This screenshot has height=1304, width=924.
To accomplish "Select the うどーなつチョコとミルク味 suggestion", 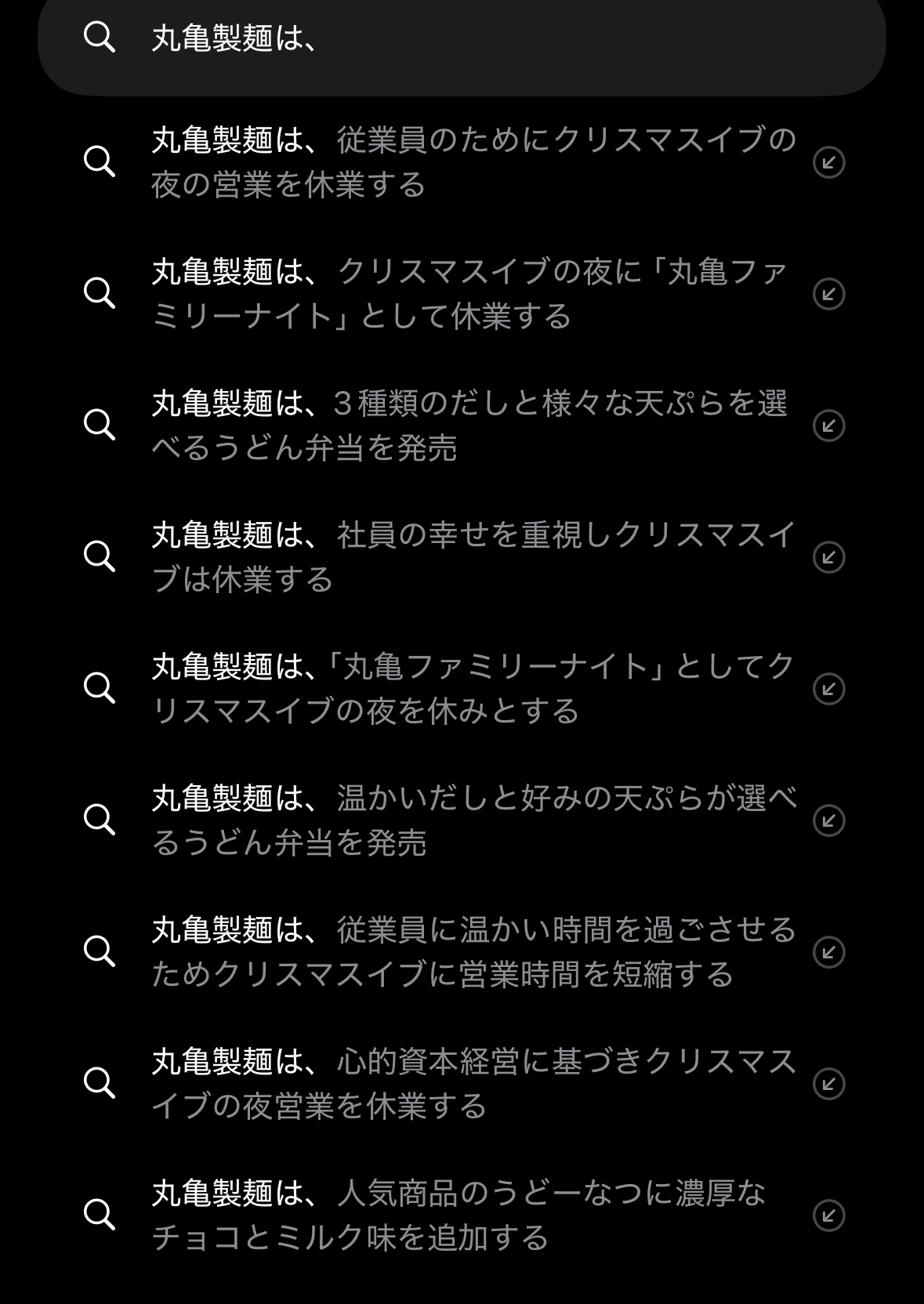I will (x=470, y=1215).
